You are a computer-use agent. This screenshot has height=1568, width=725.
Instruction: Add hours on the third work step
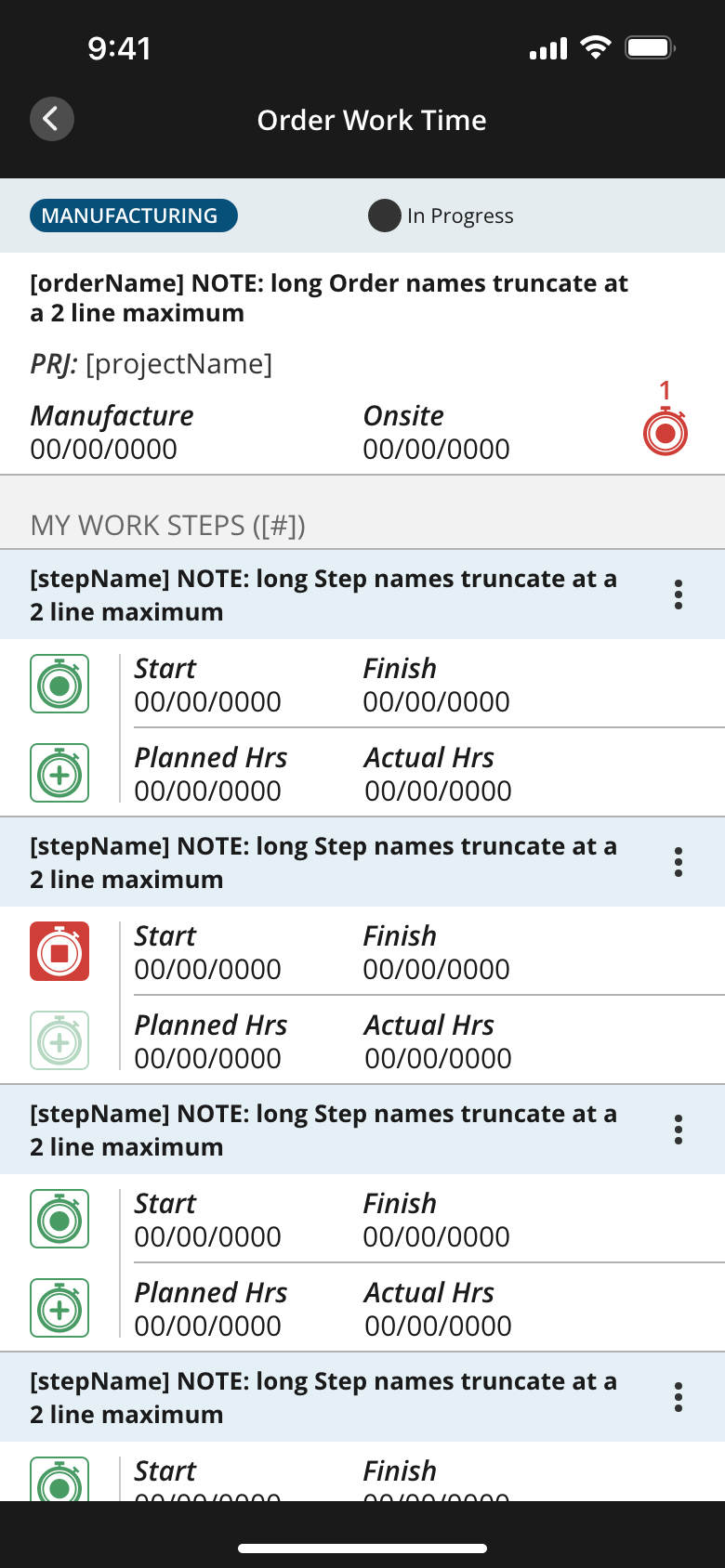pos(59,1308)
